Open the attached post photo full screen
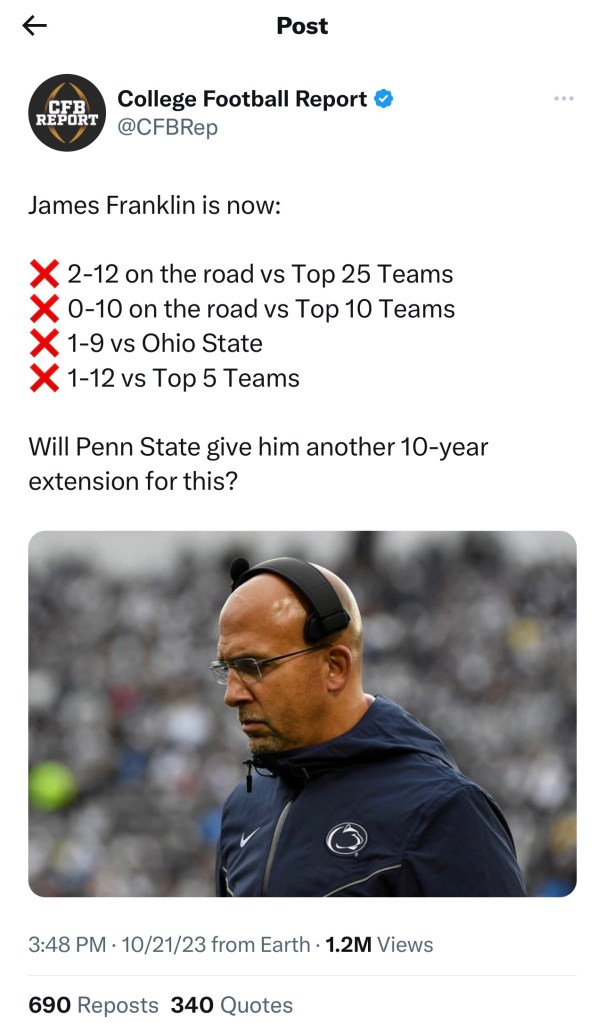The height and width of the screenshot is (1023, 605). click(302, 713)
